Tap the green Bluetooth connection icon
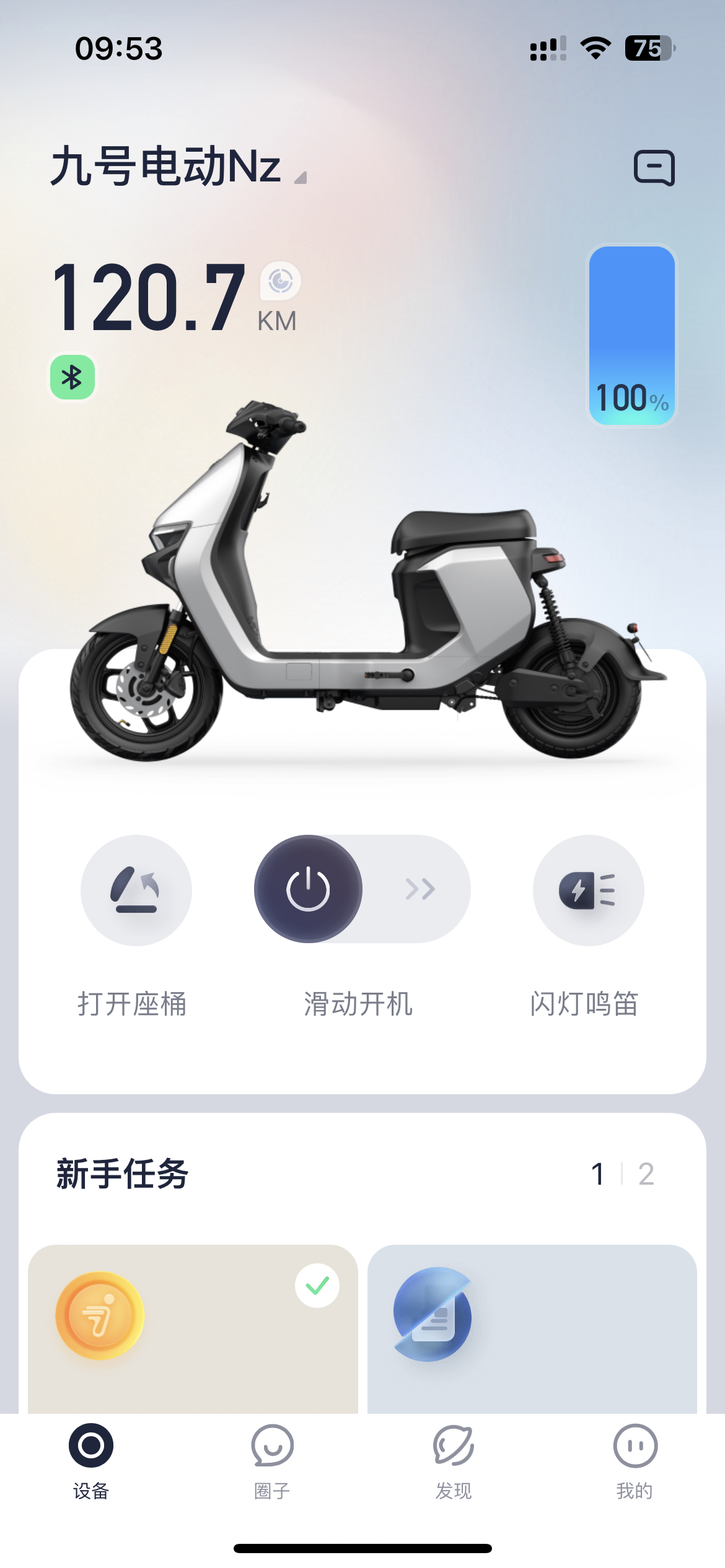725x1568 pixels. [x=72, y=377]
